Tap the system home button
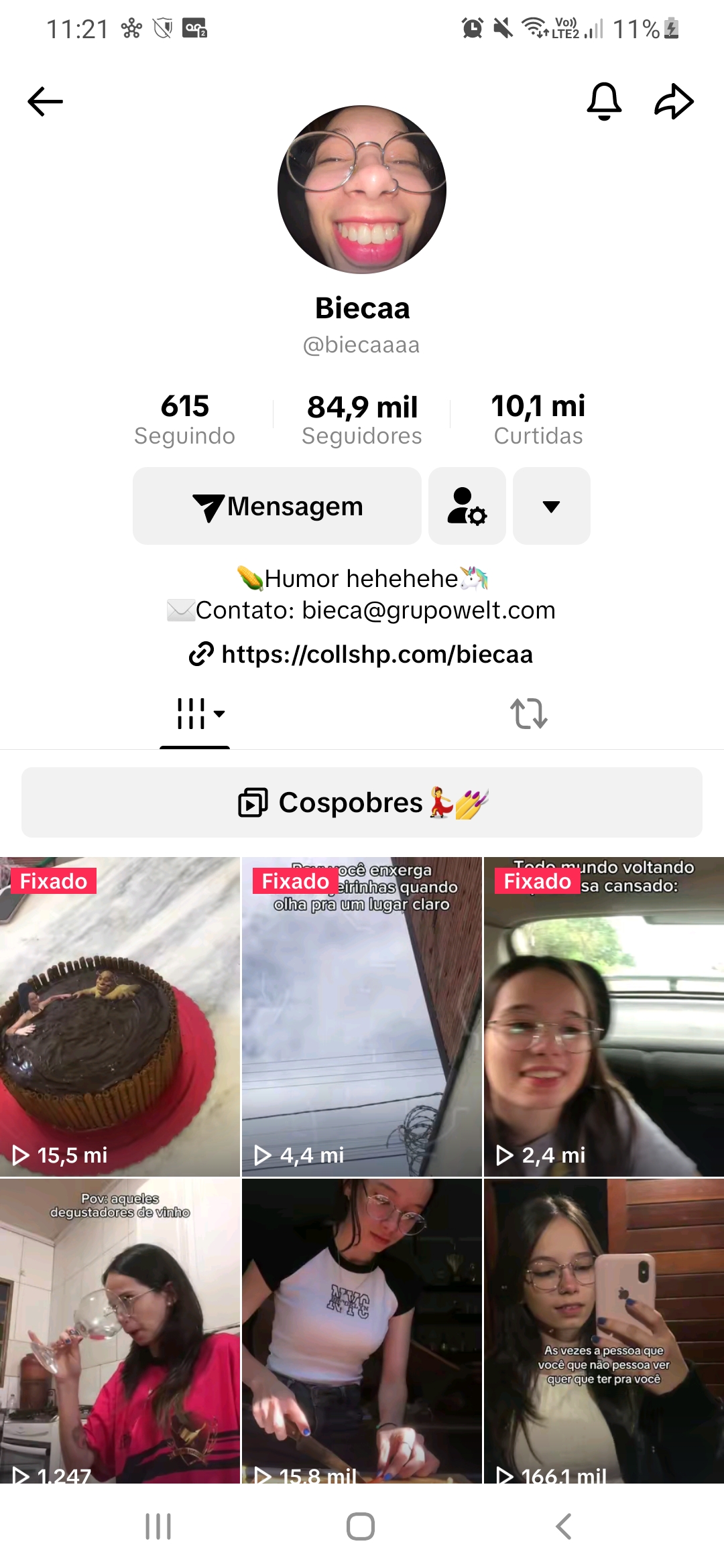This screenshot has width=724, height=1568. tap(361, 1526)
